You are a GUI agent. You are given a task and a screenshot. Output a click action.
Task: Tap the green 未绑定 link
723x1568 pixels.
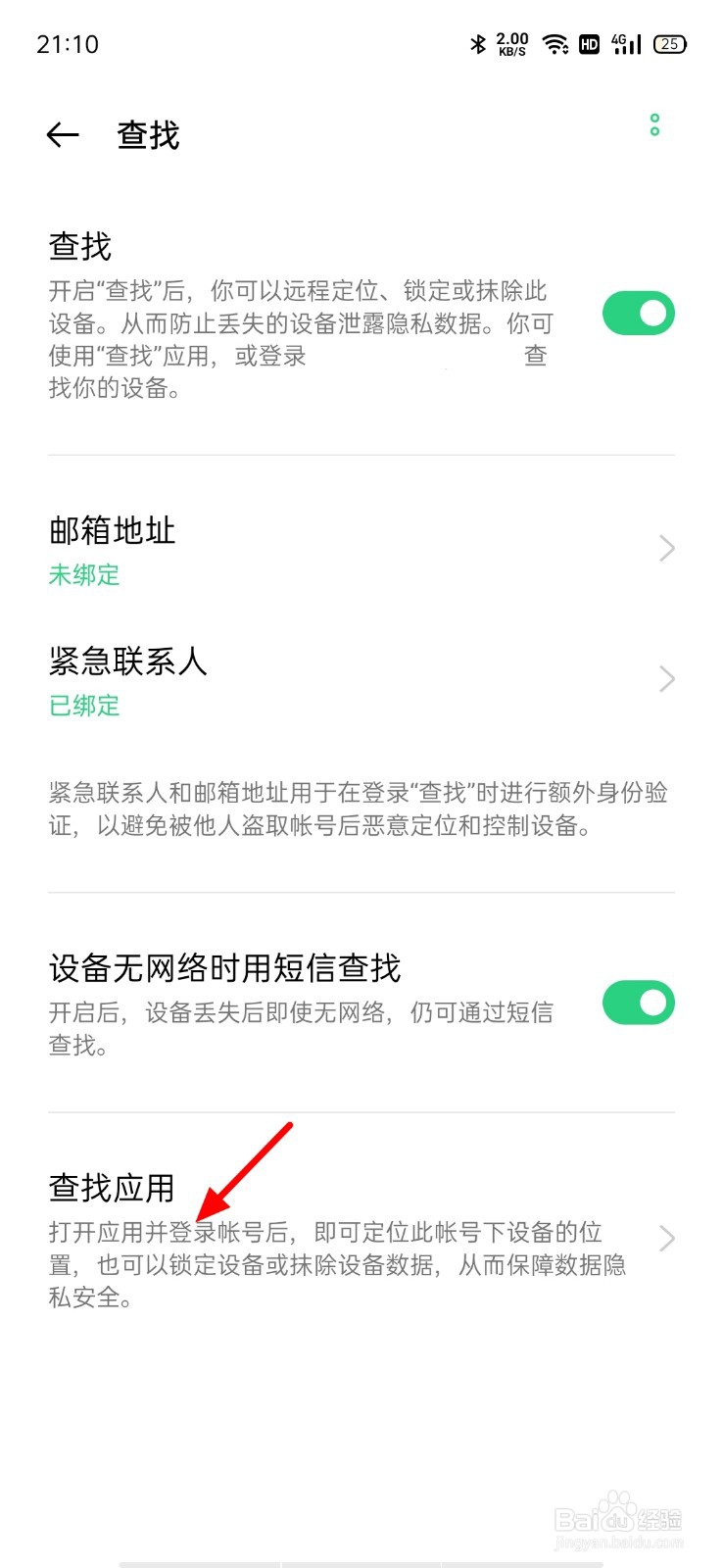click(84, 575)
